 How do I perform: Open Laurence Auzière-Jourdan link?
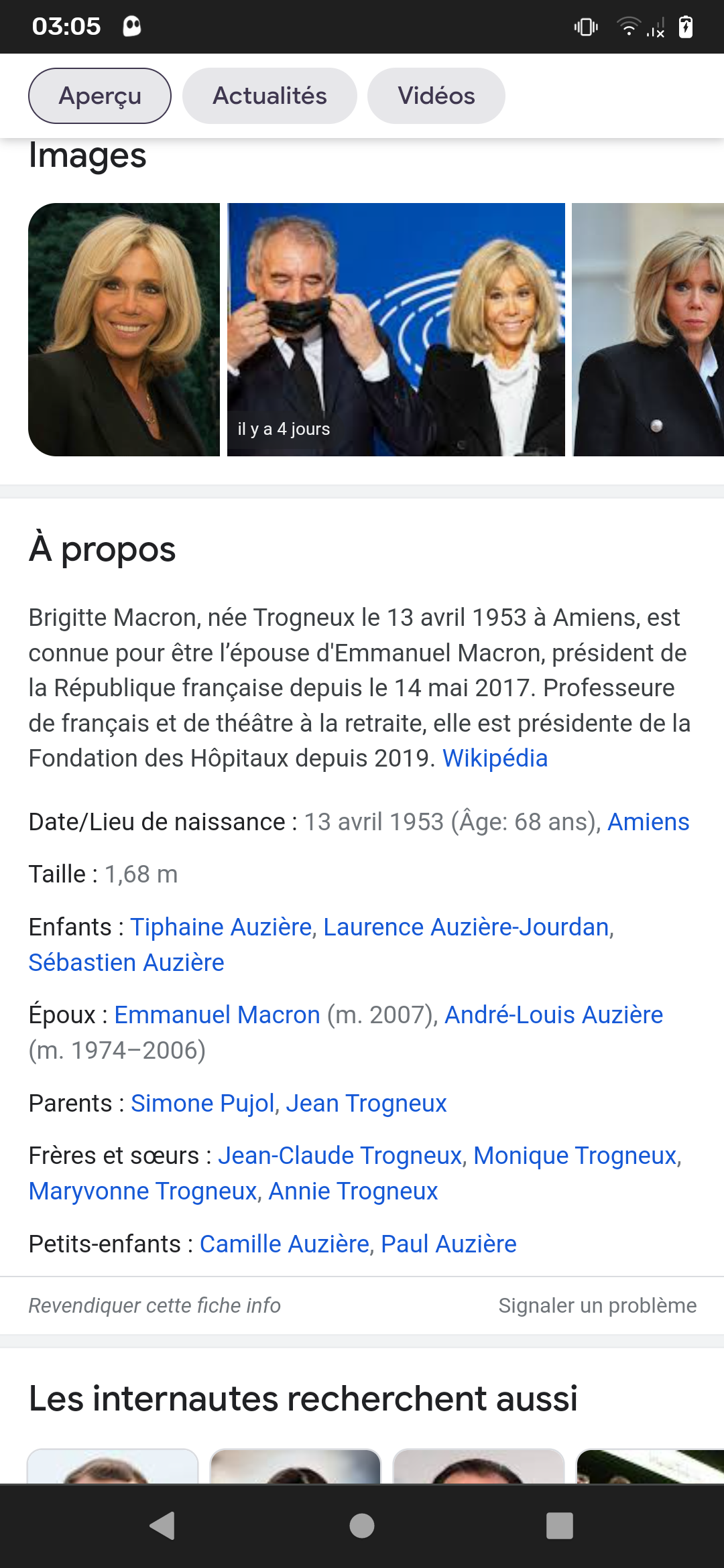[467, 927]
